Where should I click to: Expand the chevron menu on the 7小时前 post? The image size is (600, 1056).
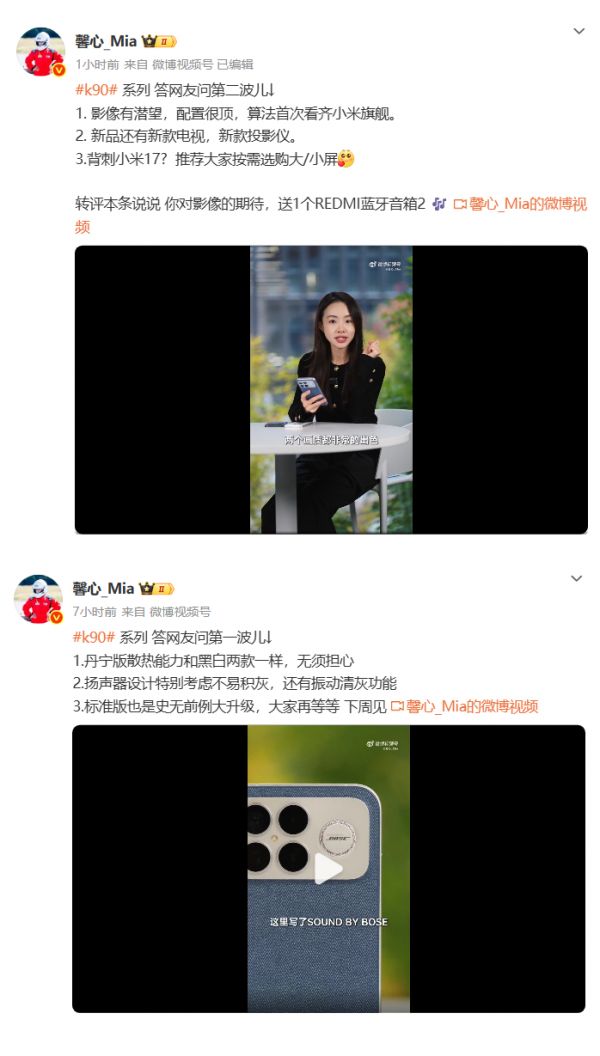pyautogui.click(x=578, y=579)
